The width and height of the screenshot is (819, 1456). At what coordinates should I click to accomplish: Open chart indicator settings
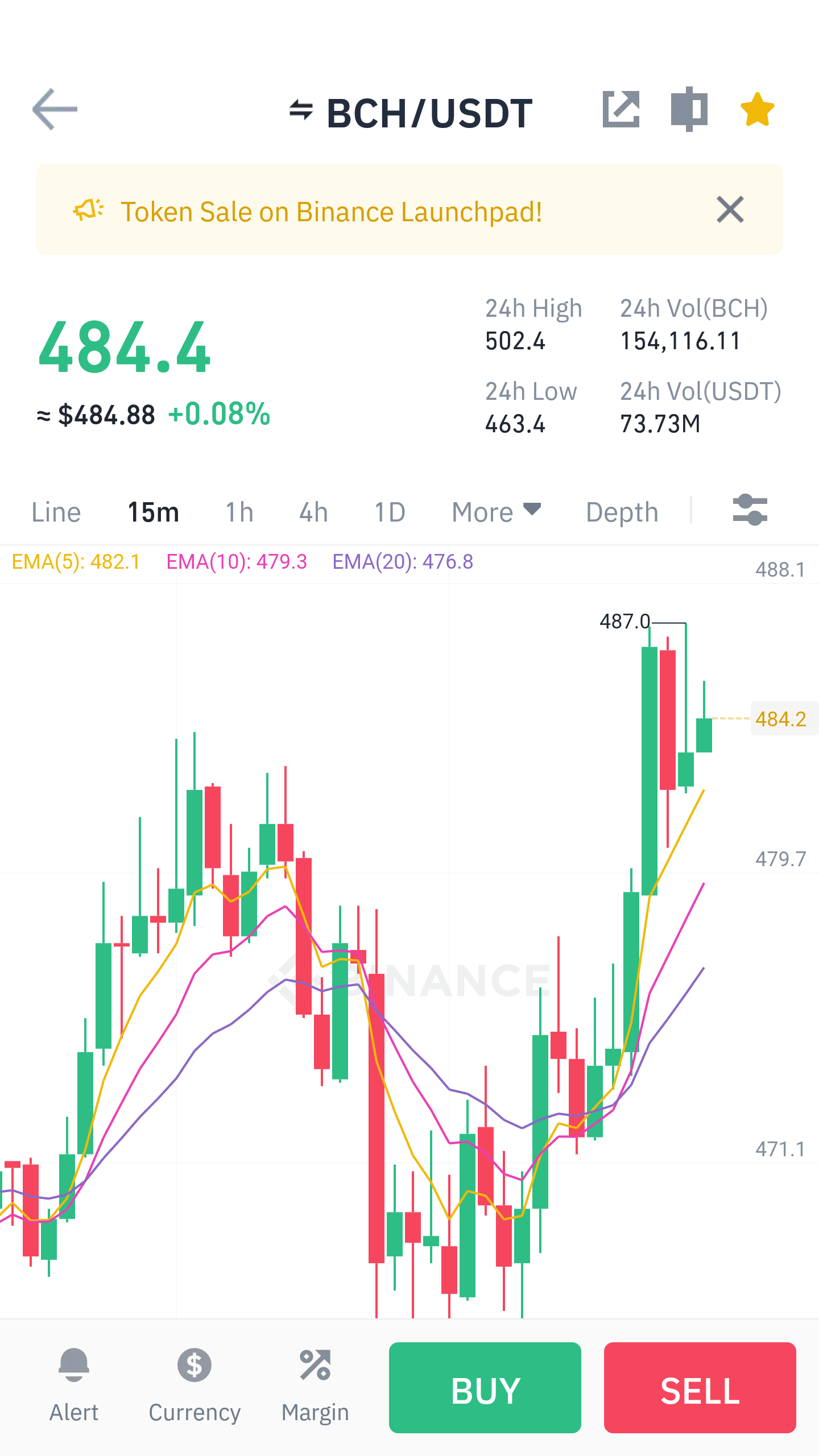click(x=750, y=510)
